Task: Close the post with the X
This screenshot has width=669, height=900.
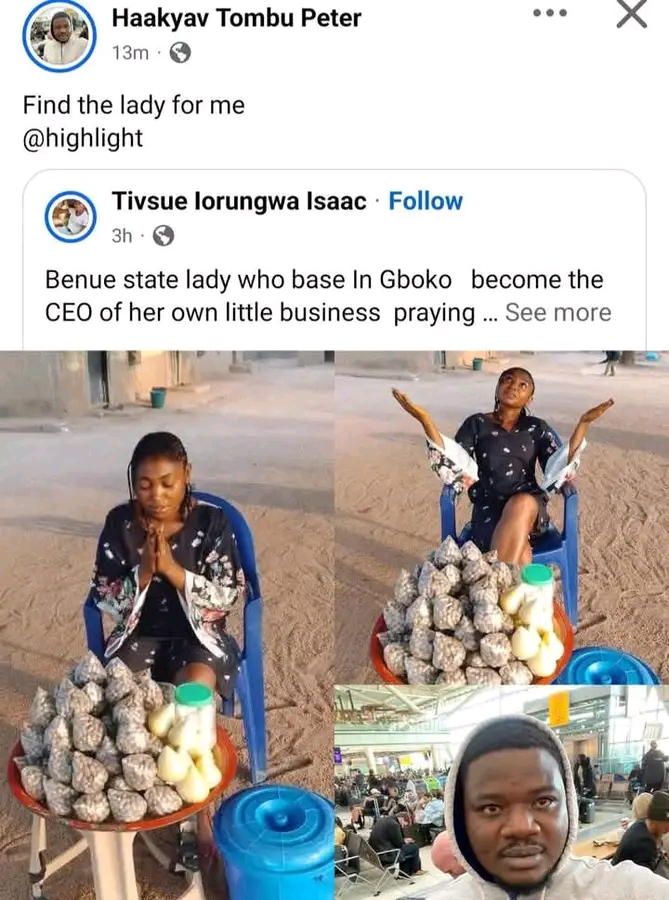Action: [631, 14]
